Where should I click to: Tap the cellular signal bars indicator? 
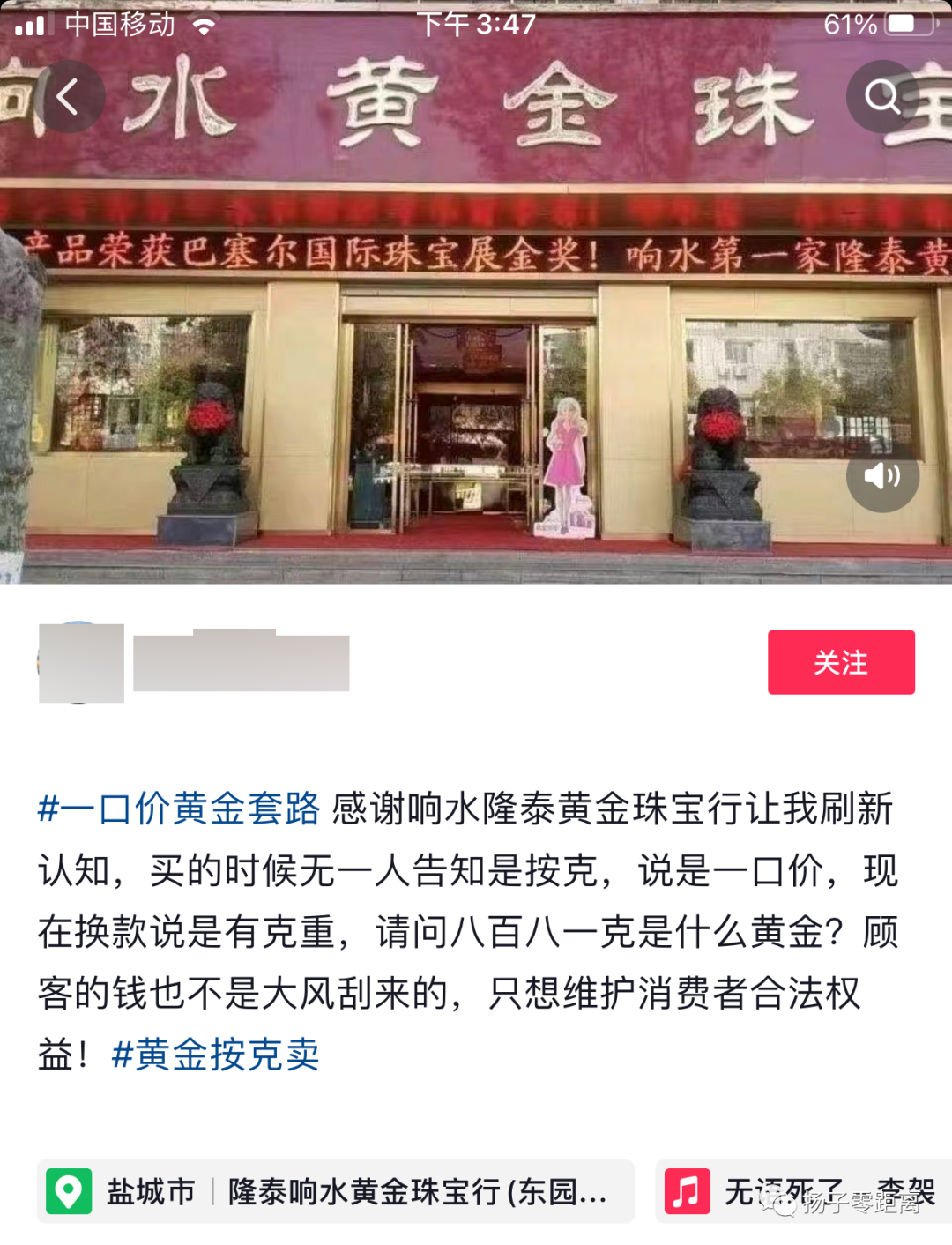point(35,25)
